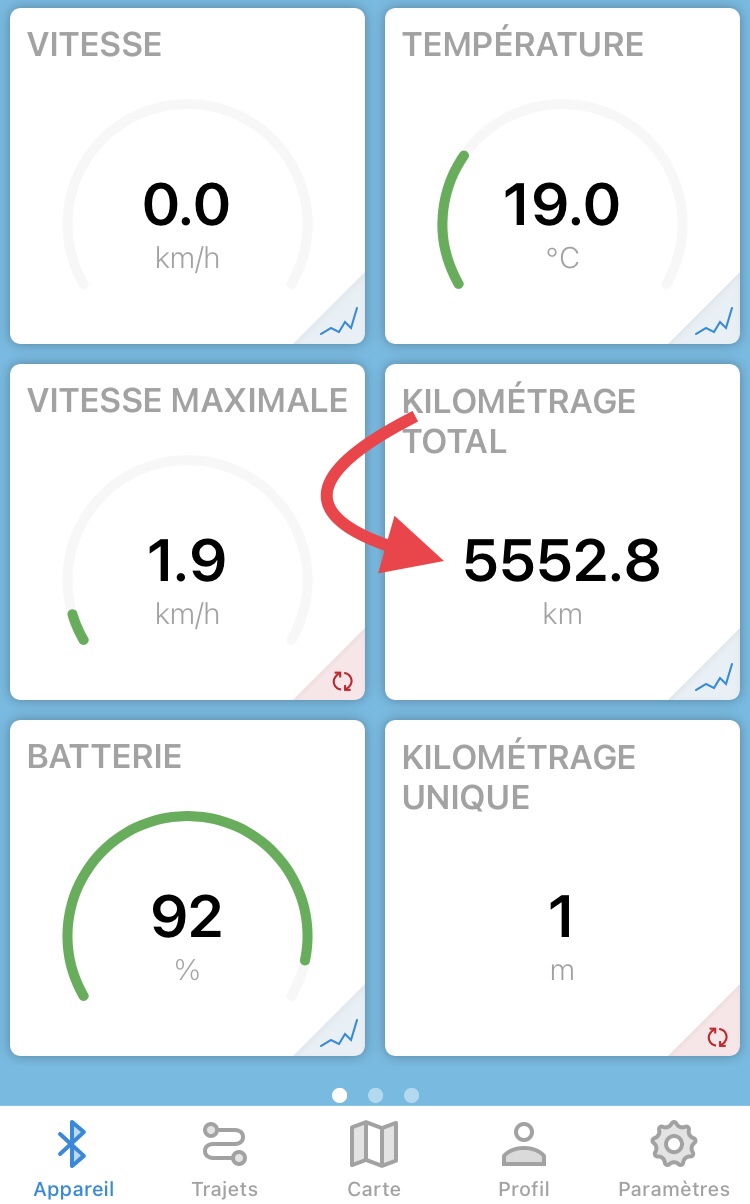Open the chart on the Kilométrage Total card
This screenshot has height=1204, width=750.
coord(714,679)
